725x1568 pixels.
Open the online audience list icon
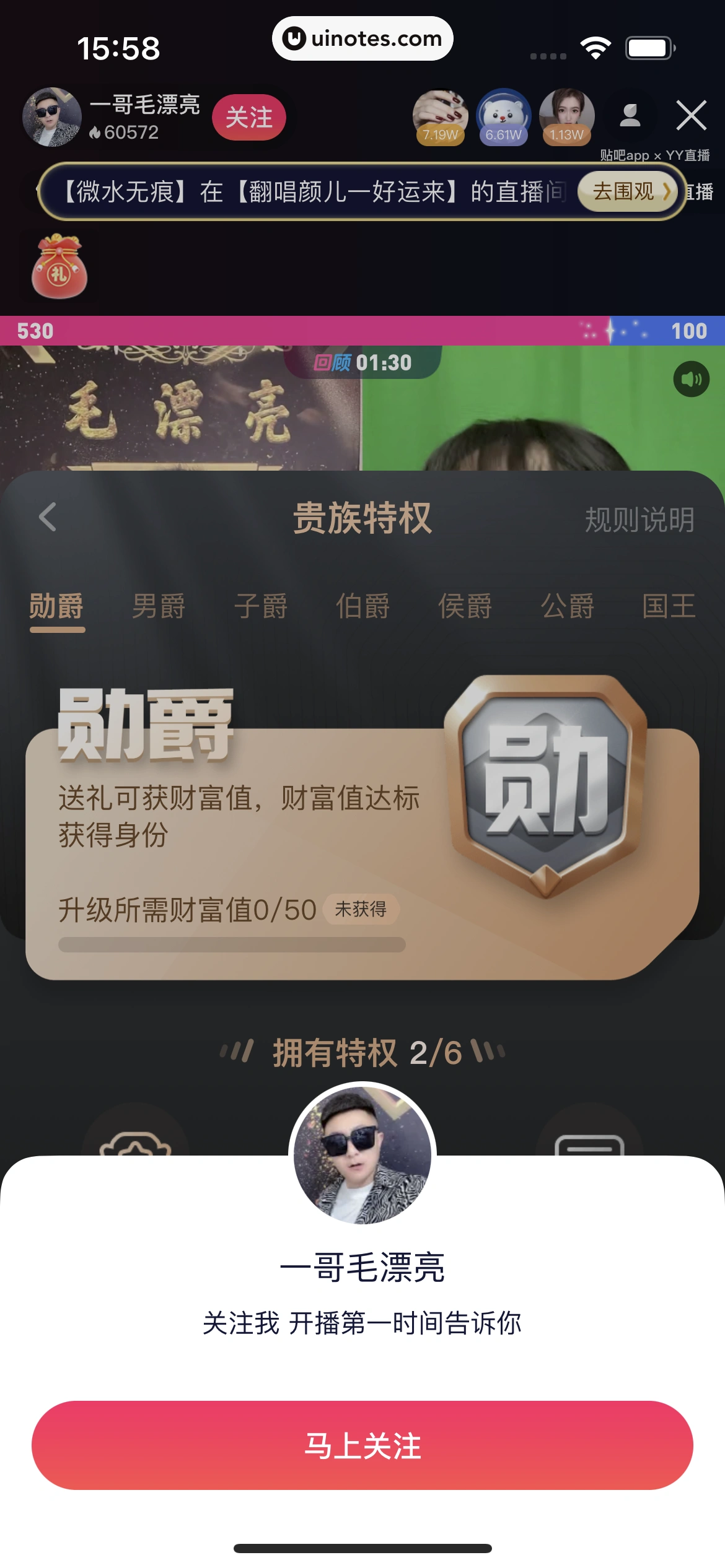pos(630,116)
